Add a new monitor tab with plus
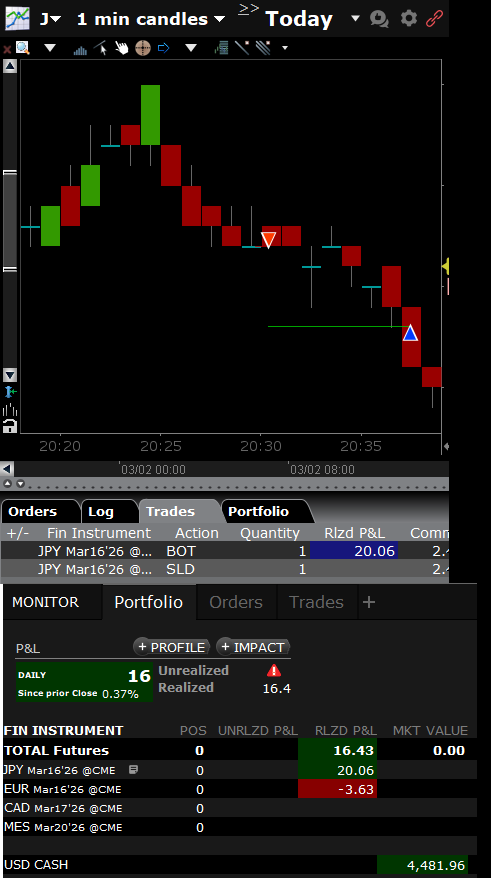Image resolution: width=491 pixels, height=878 pixels. 368,602
